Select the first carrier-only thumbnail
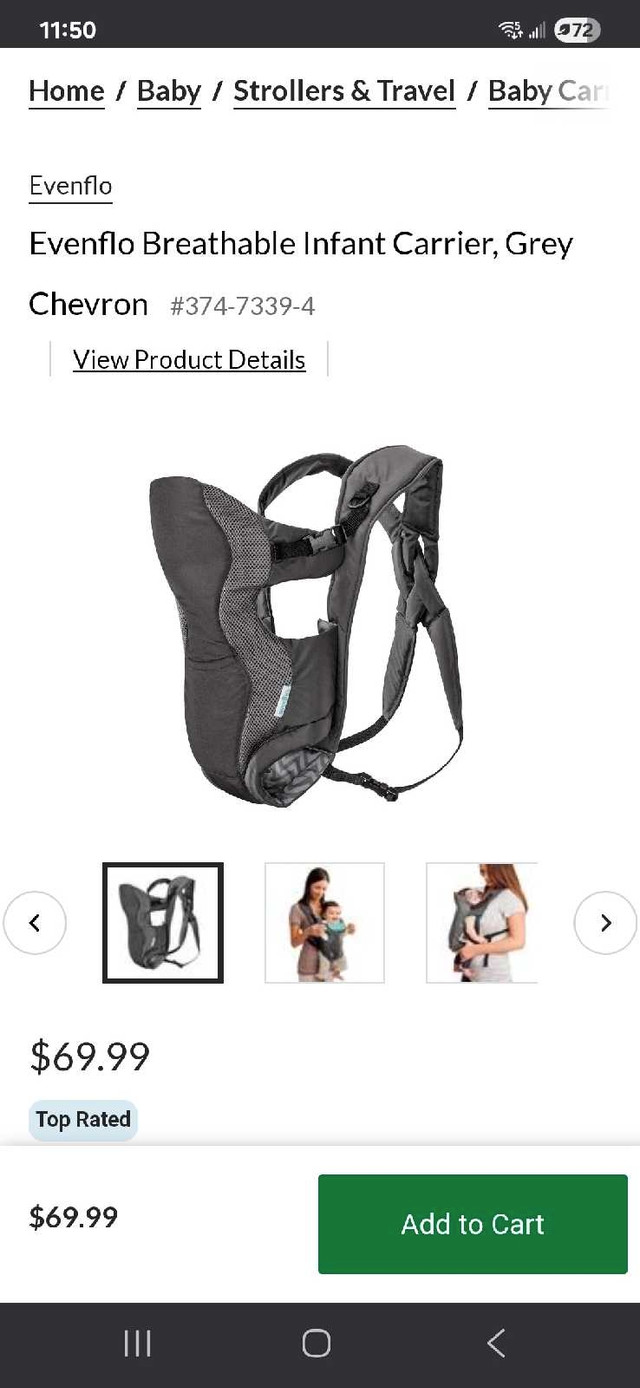The width and height of the screenshot is (640, 1388). point(163,922)
